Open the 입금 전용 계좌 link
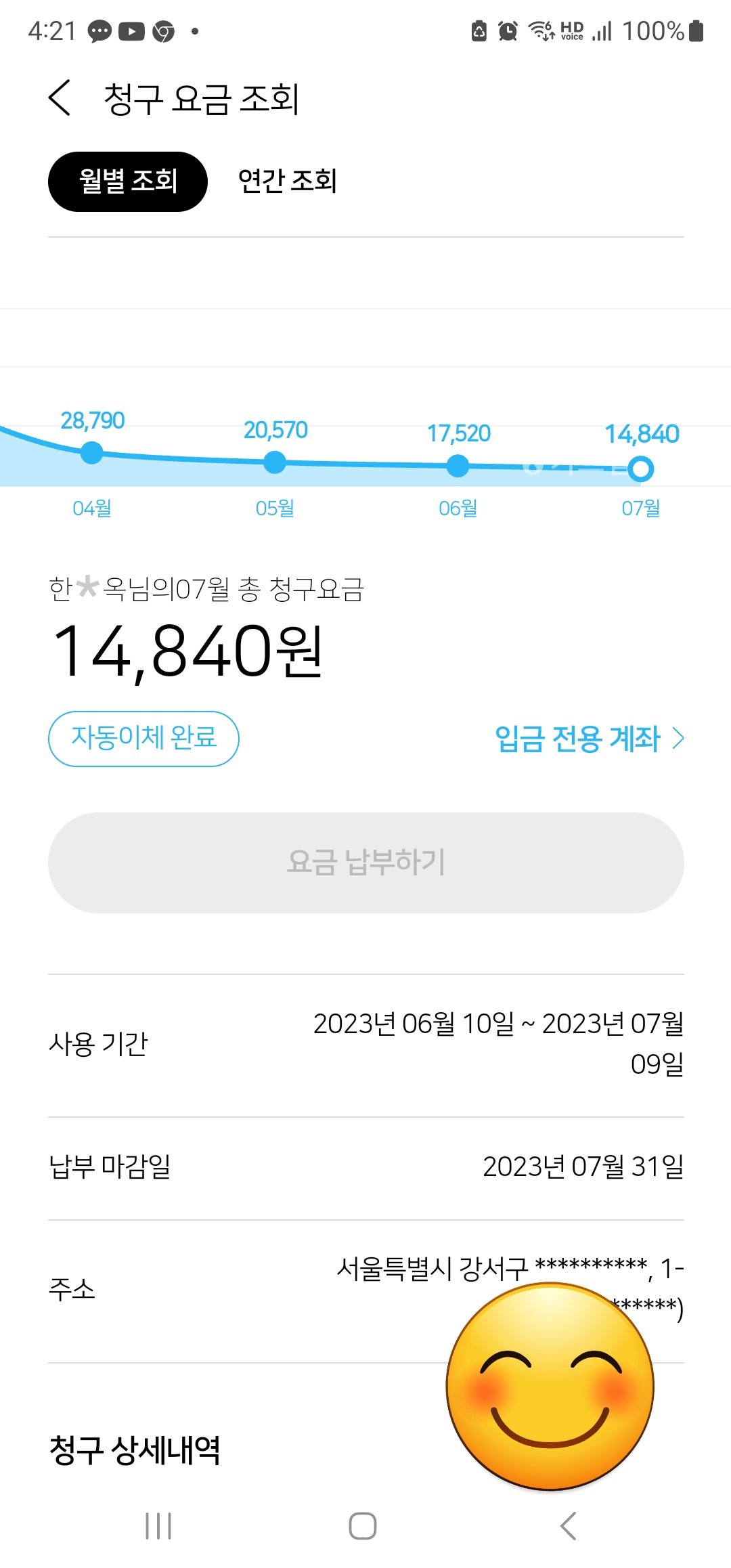The height and width of the screenshot is (1568, 731). coord(589,739)
